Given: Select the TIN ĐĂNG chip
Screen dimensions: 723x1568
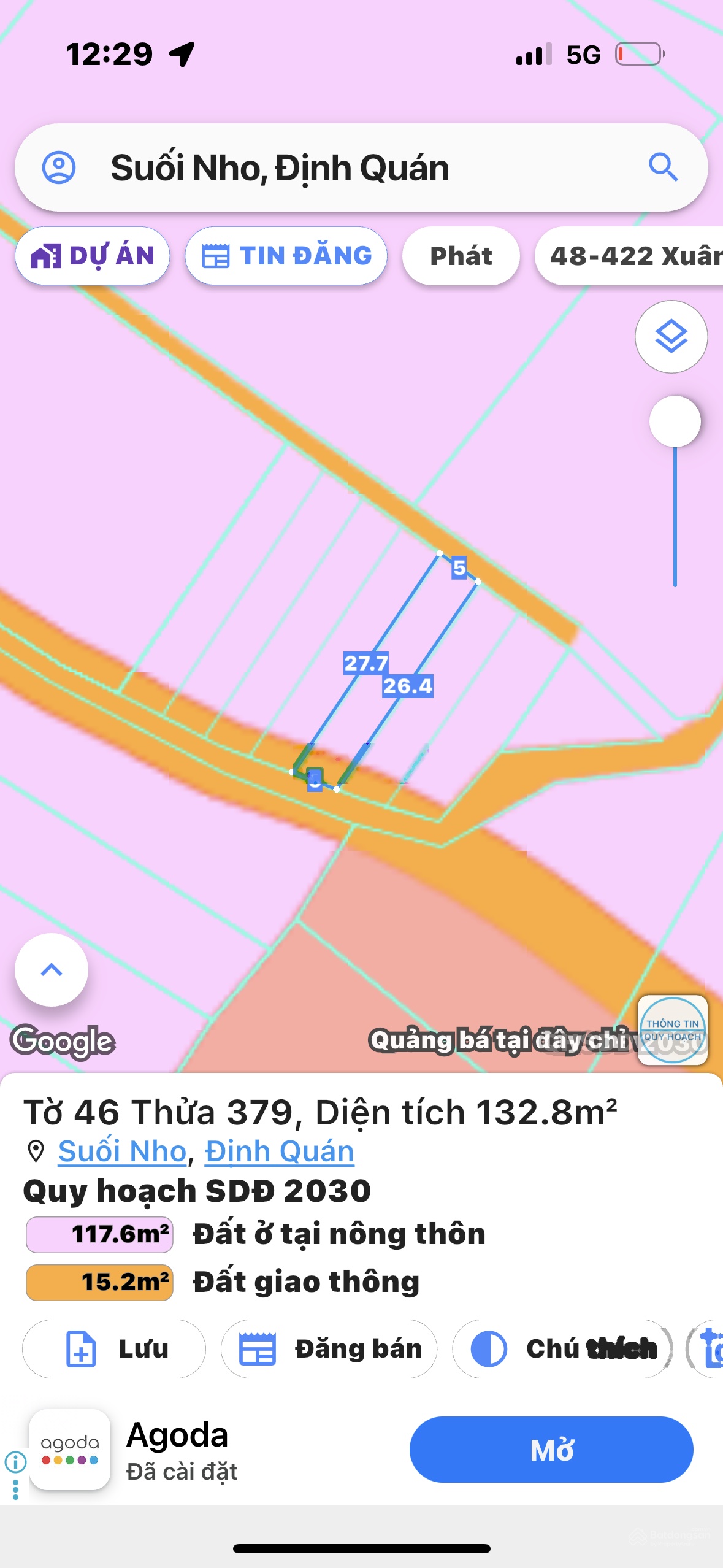Looking at the screenshot, I should [286, 256].
